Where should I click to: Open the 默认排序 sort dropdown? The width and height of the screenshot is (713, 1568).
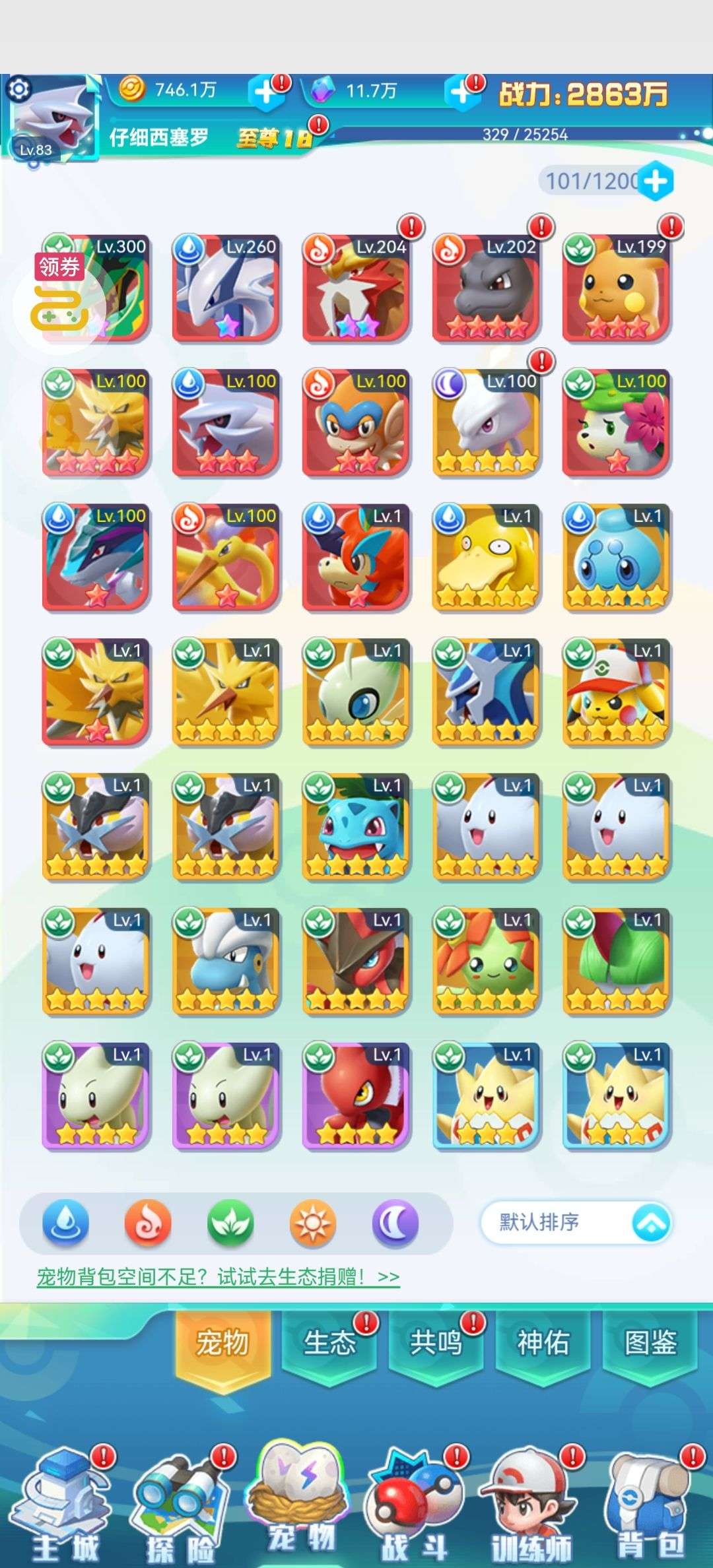click(576, 1222)
